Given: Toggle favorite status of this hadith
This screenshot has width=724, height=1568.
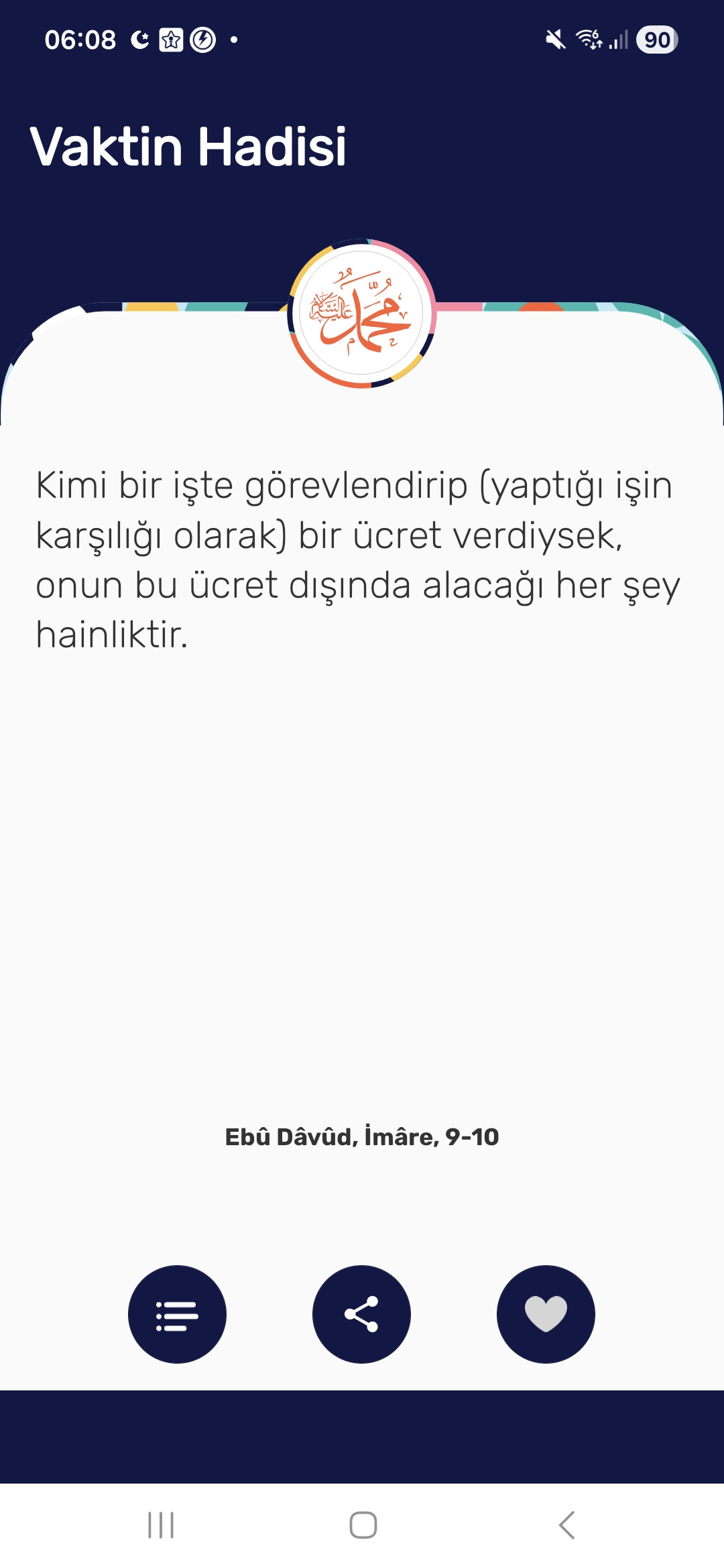Looking at the screenshot, I should tap(546, 1314).
